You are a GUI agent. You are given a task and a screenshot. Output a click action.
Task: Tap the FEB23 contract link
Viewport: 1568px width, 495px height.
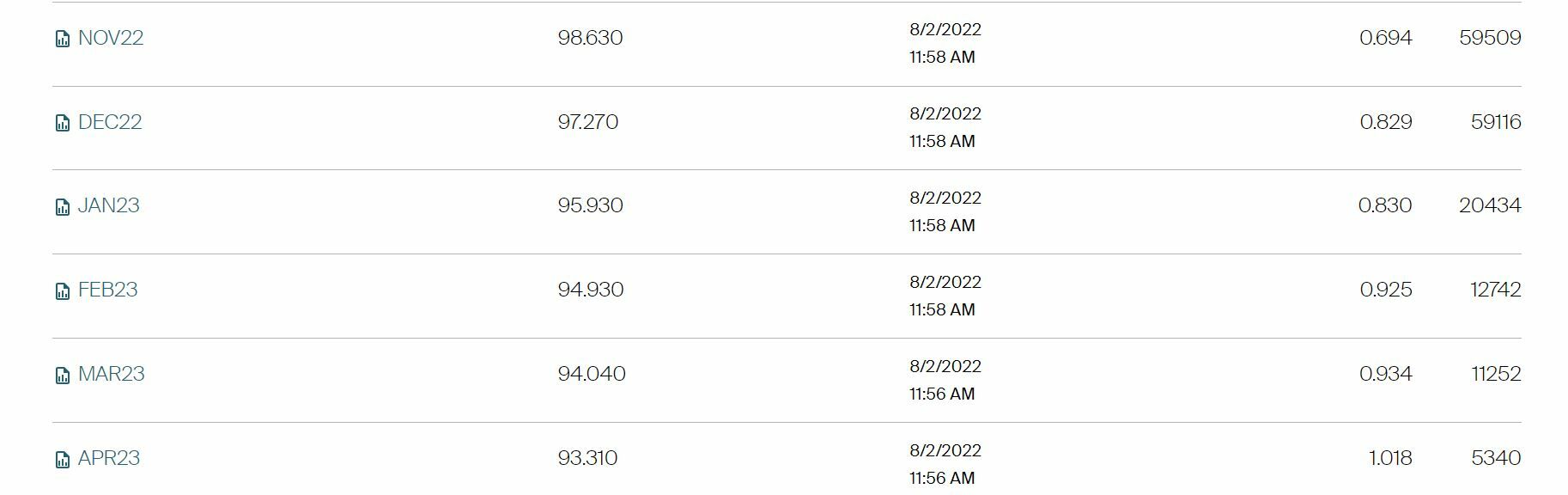[x=107, y=290]
